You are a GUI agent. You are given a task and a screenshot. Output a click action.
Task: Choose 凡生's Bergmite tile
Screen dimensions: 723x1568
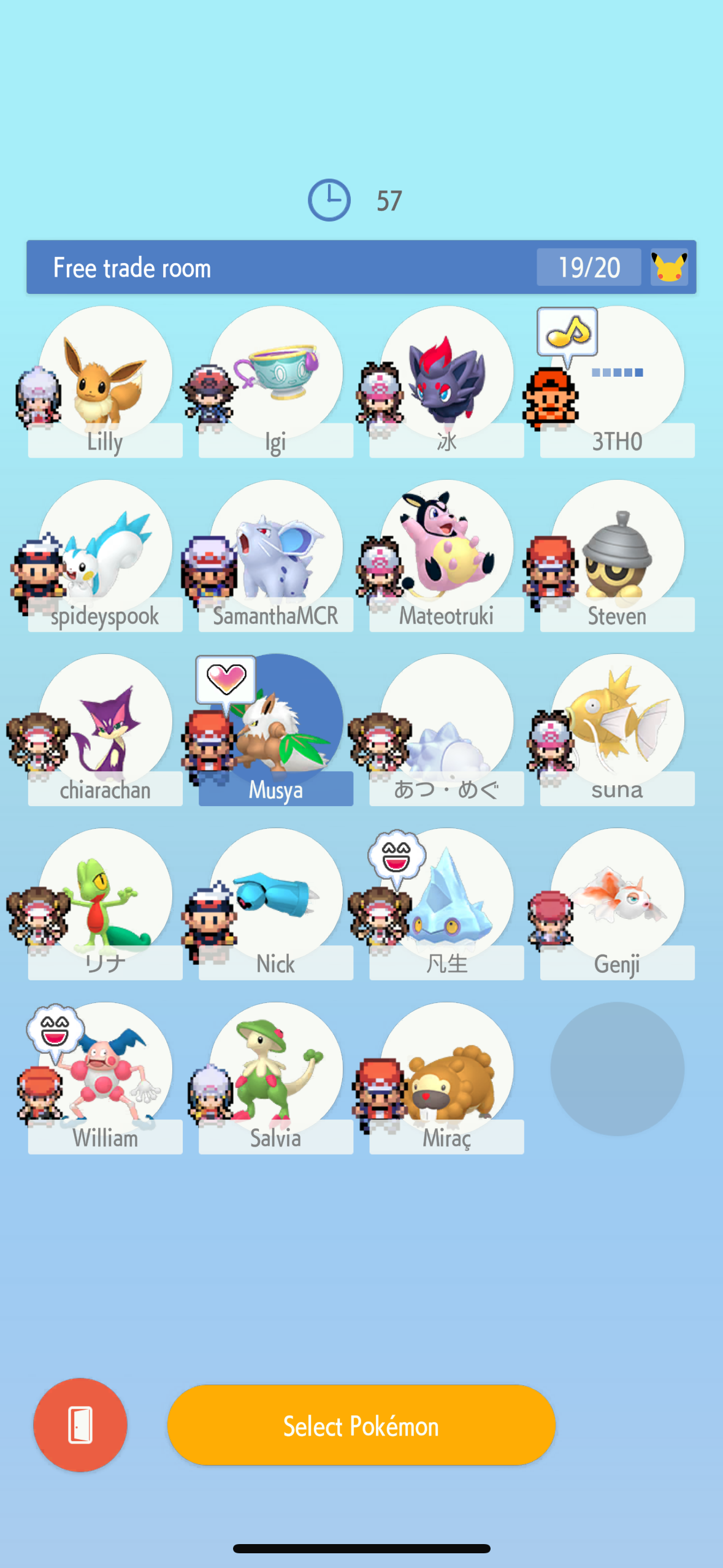point(446,902)
